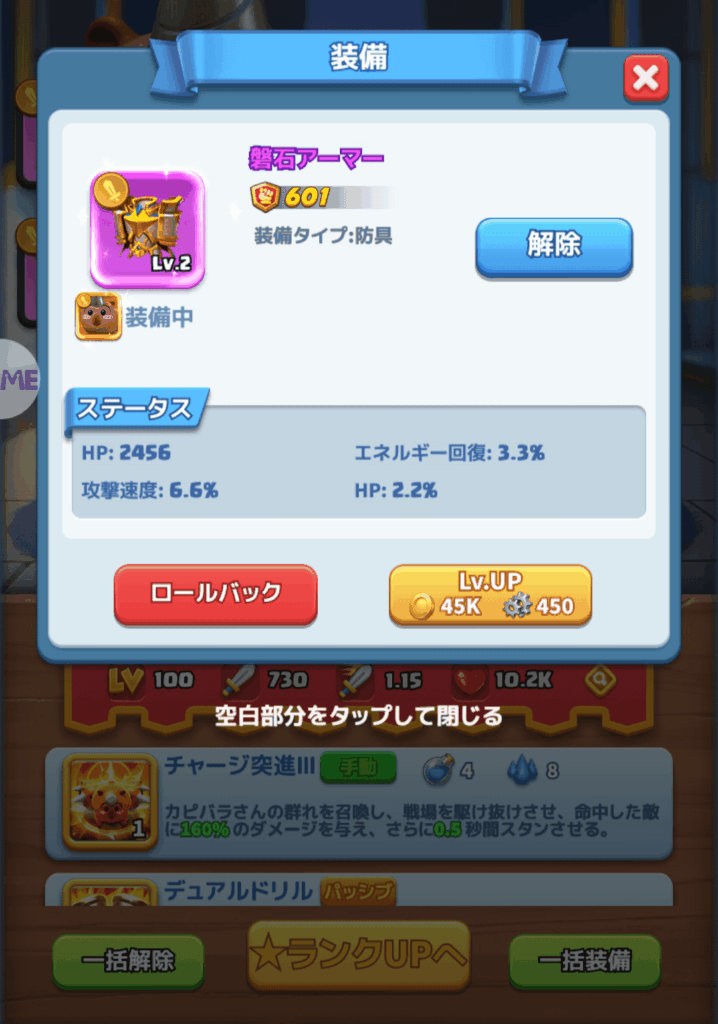Tap 解除 to unequip the armor
The width and height of the screenshot is (718, 1024).
point(553,246)
